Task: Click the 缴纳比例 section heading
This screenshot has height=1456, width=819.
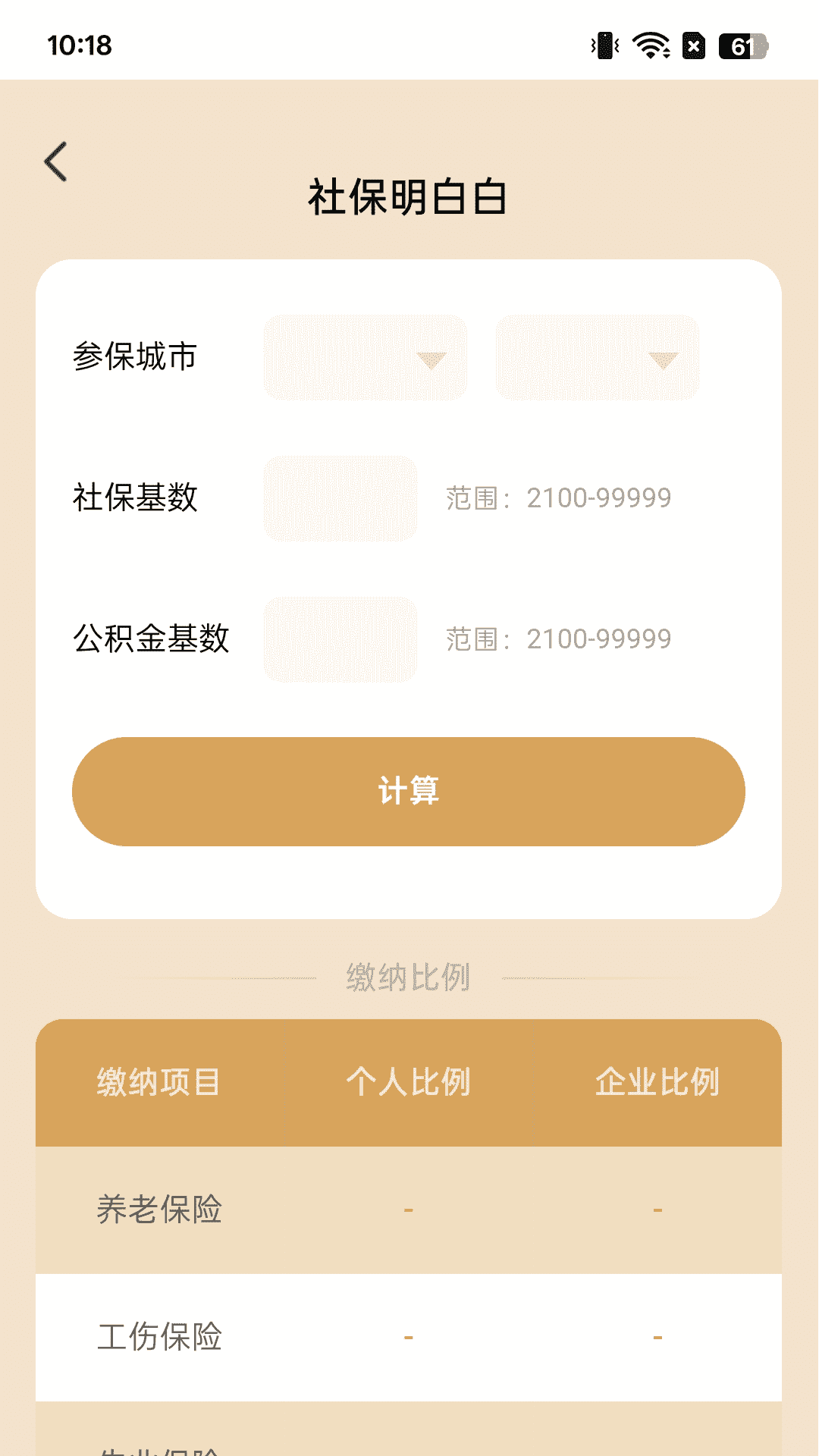Action: tap(409, 977)
